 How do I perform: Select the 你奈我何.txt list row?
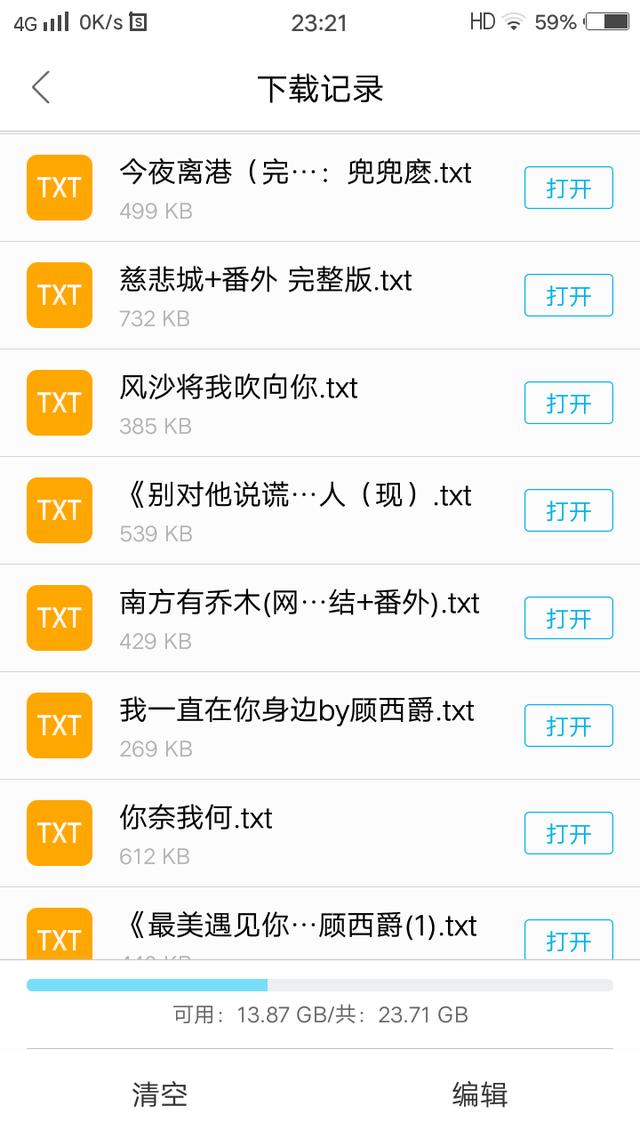click(320, 833)
